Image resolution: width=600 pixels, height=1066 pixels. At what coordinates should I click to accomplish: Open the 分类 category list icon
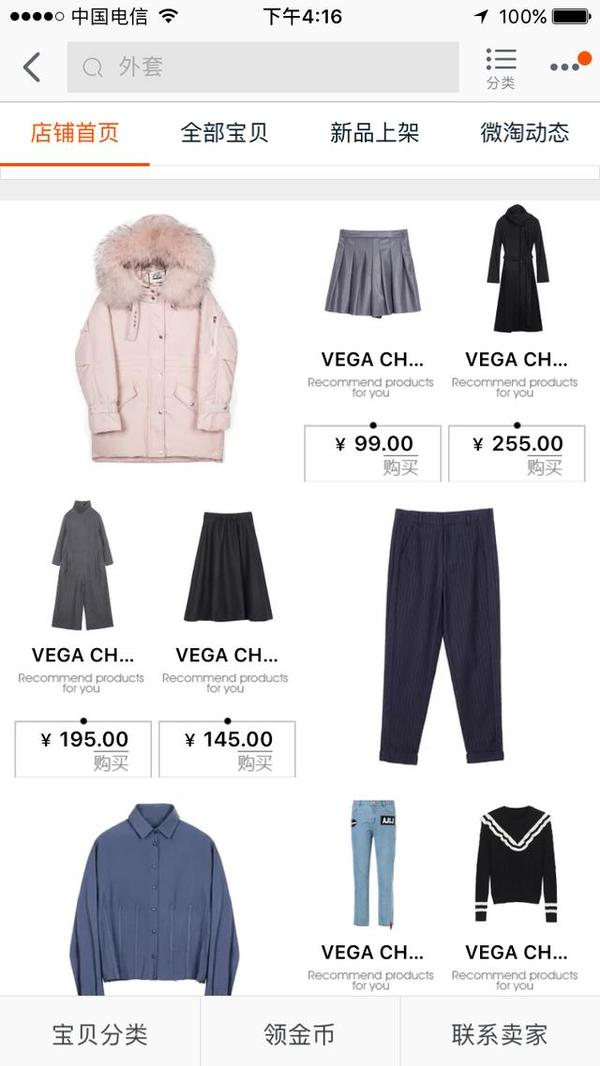tap(501, 67)
